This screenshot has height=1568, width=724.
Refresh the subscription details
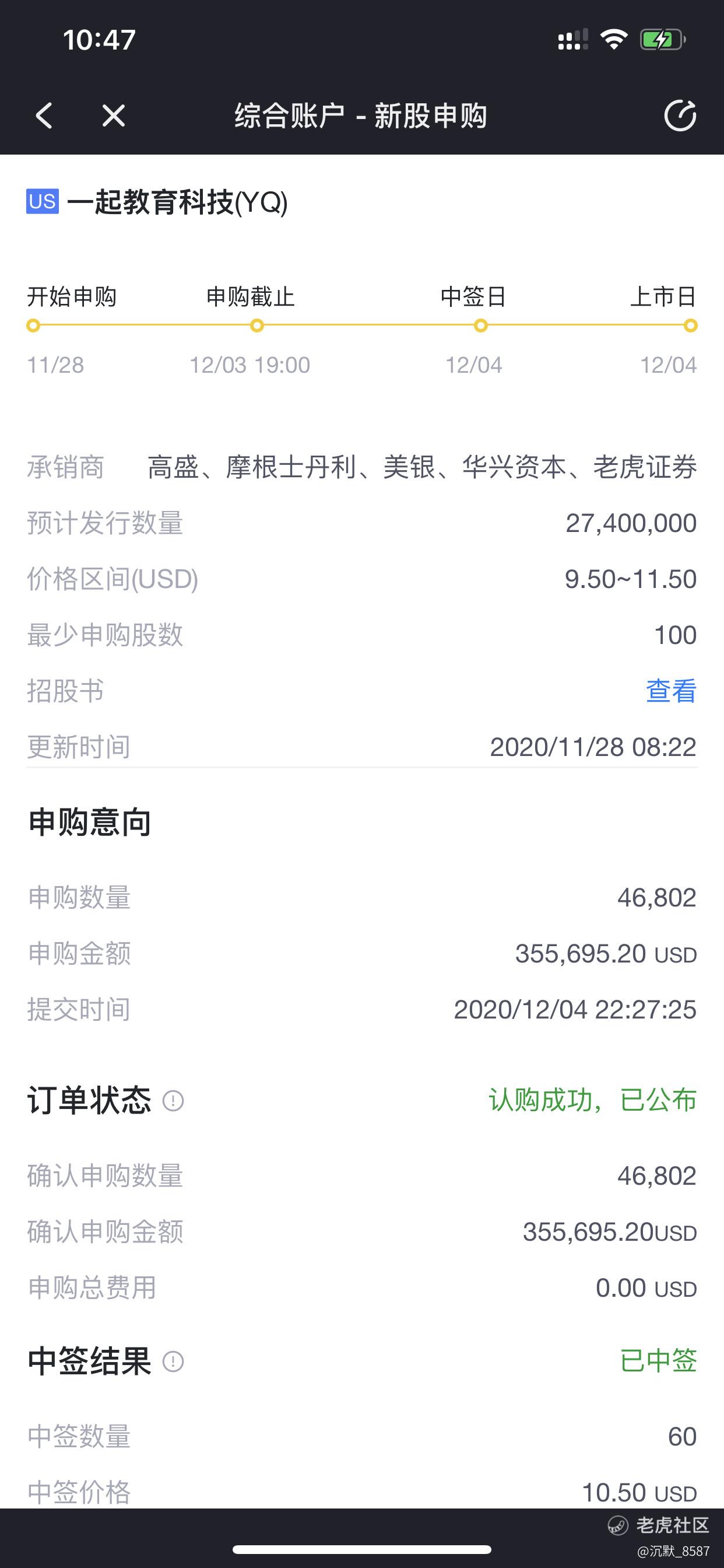coord(680,116)
